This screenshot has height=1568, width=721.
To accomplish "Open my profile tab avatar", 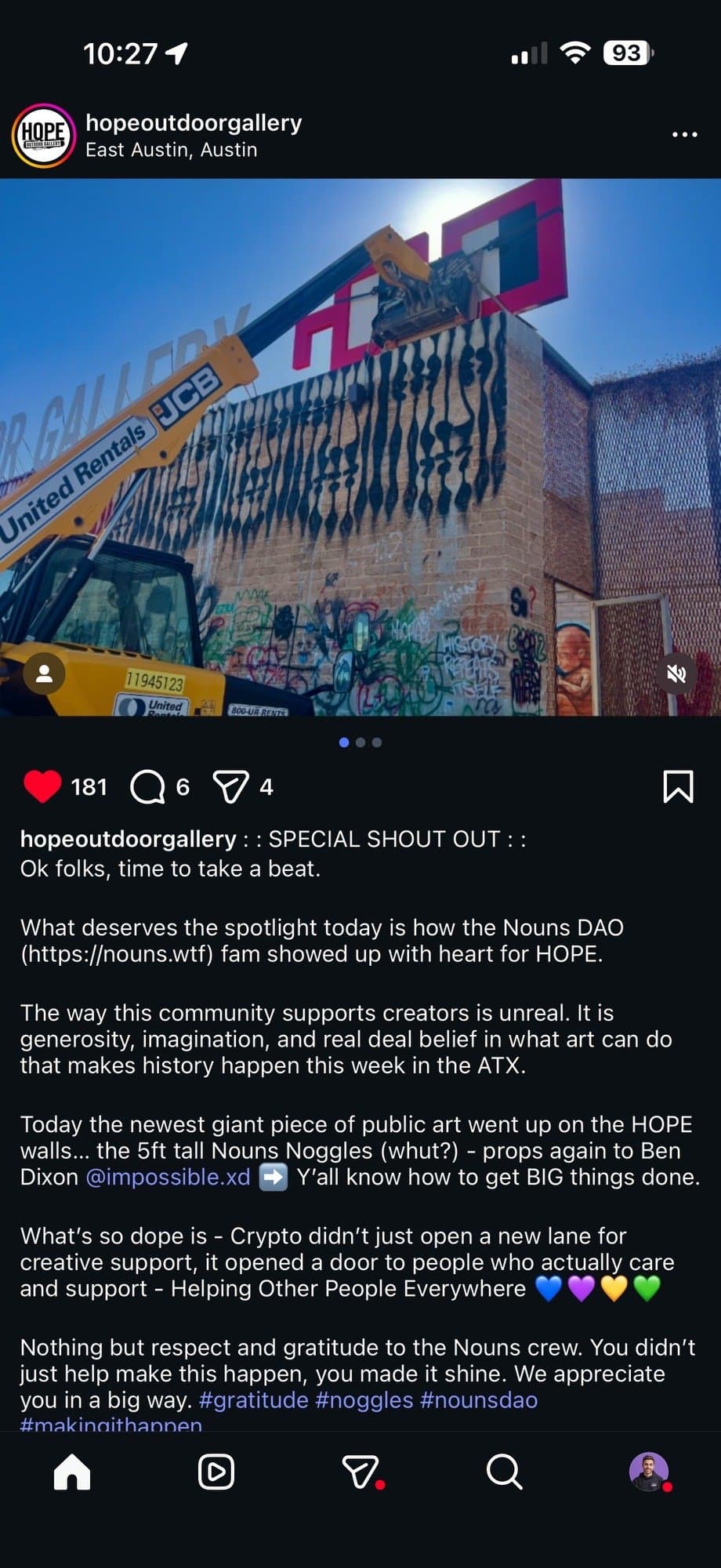I will tap(648, 1472).
